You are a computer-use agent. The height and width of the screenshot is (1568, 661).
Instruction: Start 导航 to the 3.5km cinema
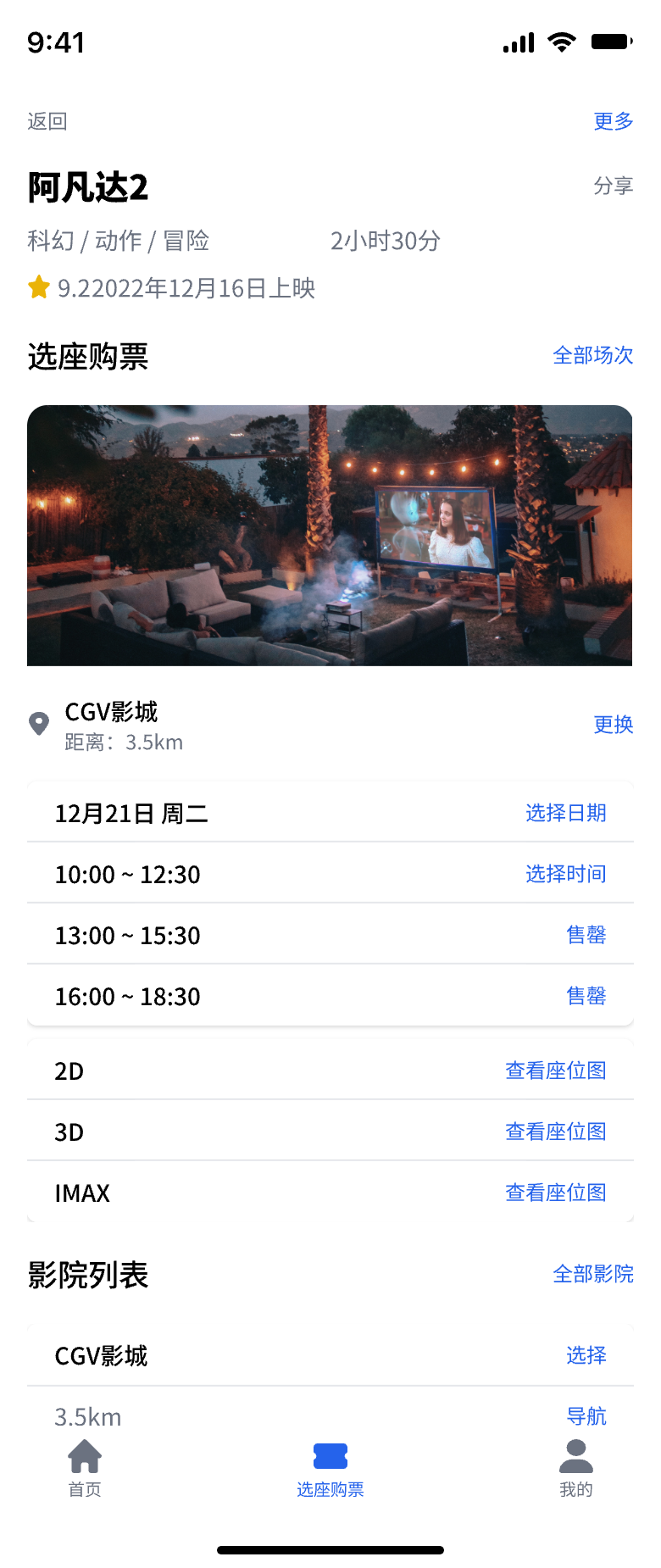click(586, 1416)
